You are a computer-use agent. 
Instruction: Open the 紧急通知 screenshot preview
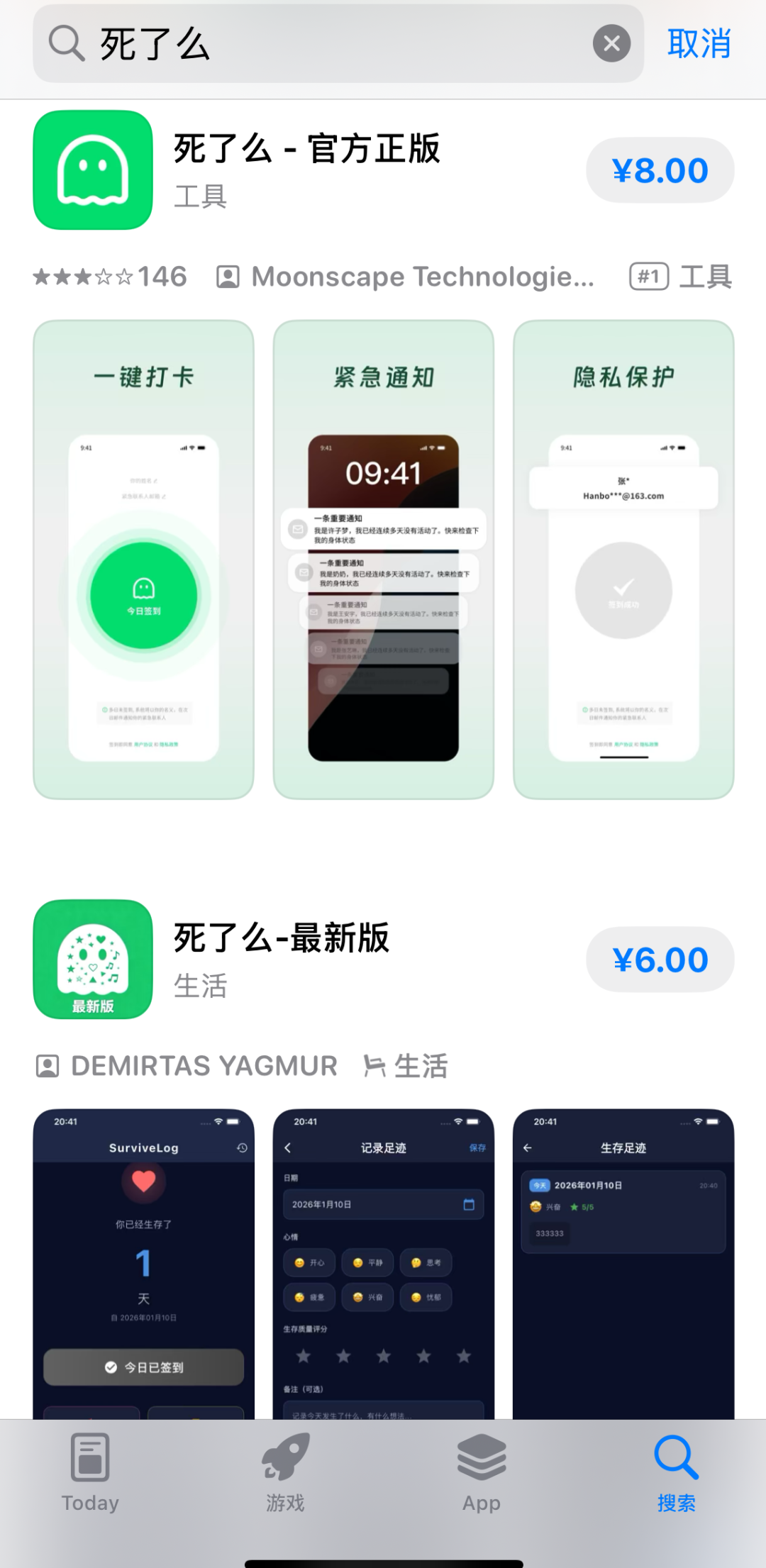[382, 560]
